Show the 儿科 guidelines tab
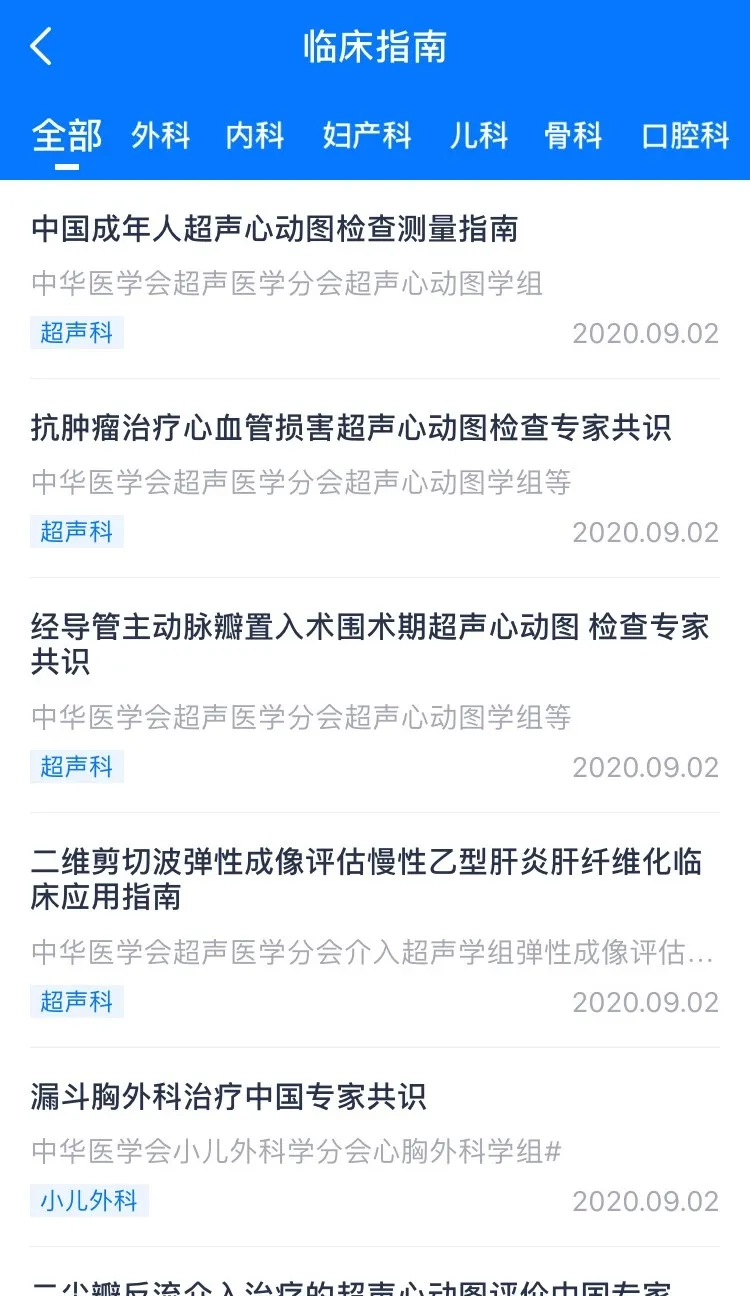The image size is (750, 1296). click(x=479, y=136)
